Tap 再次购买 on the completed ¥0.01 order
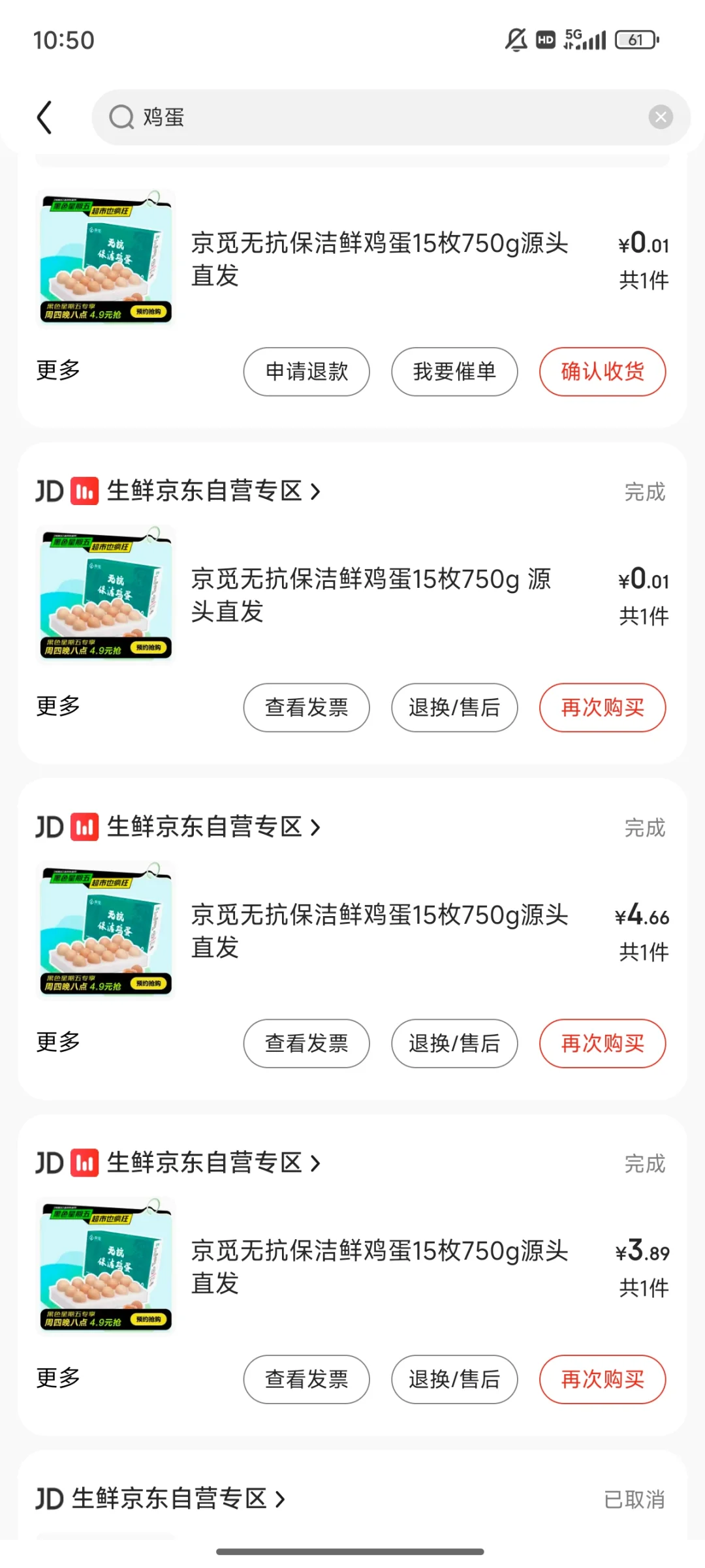The image size is (705, 1568). click(603, 707)
